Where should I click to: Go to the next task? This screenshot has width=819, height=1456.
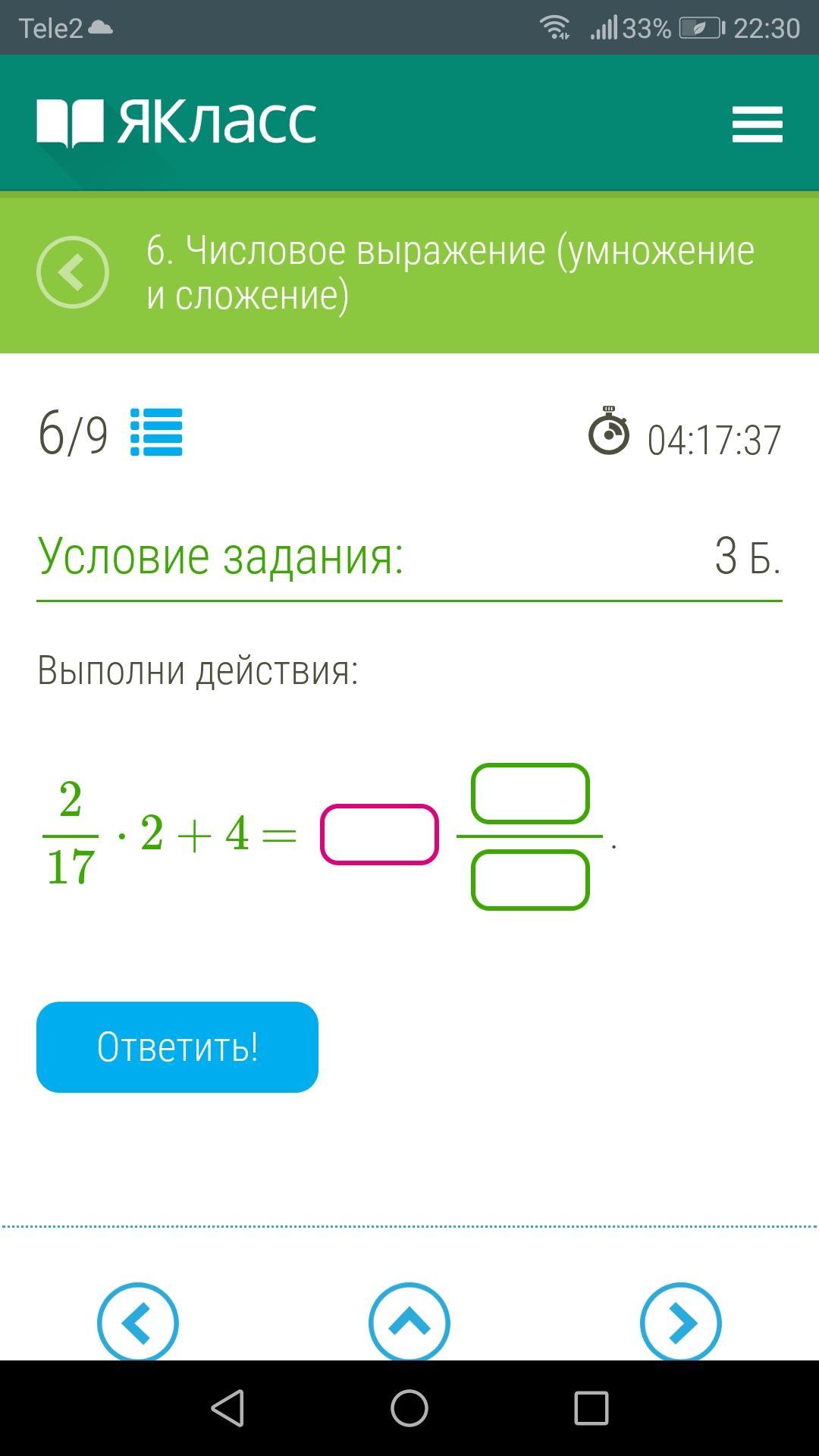click(681, 1322)
